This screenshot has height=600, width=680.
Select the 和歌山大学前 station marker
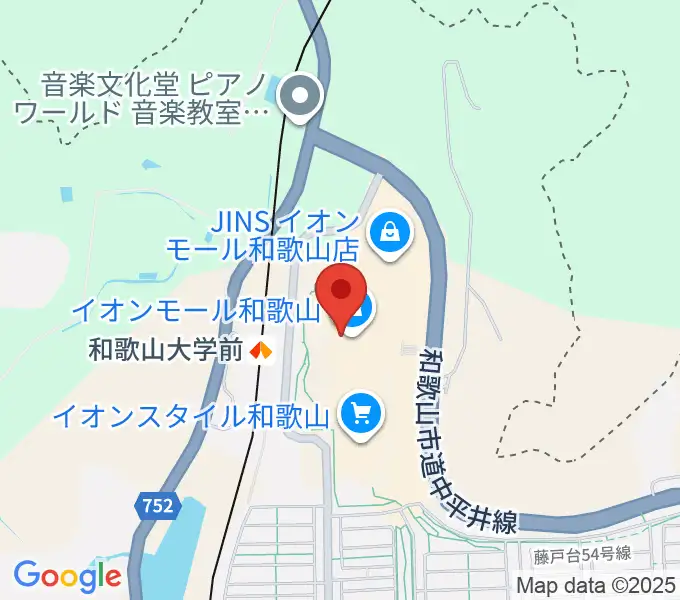(261, 351)
